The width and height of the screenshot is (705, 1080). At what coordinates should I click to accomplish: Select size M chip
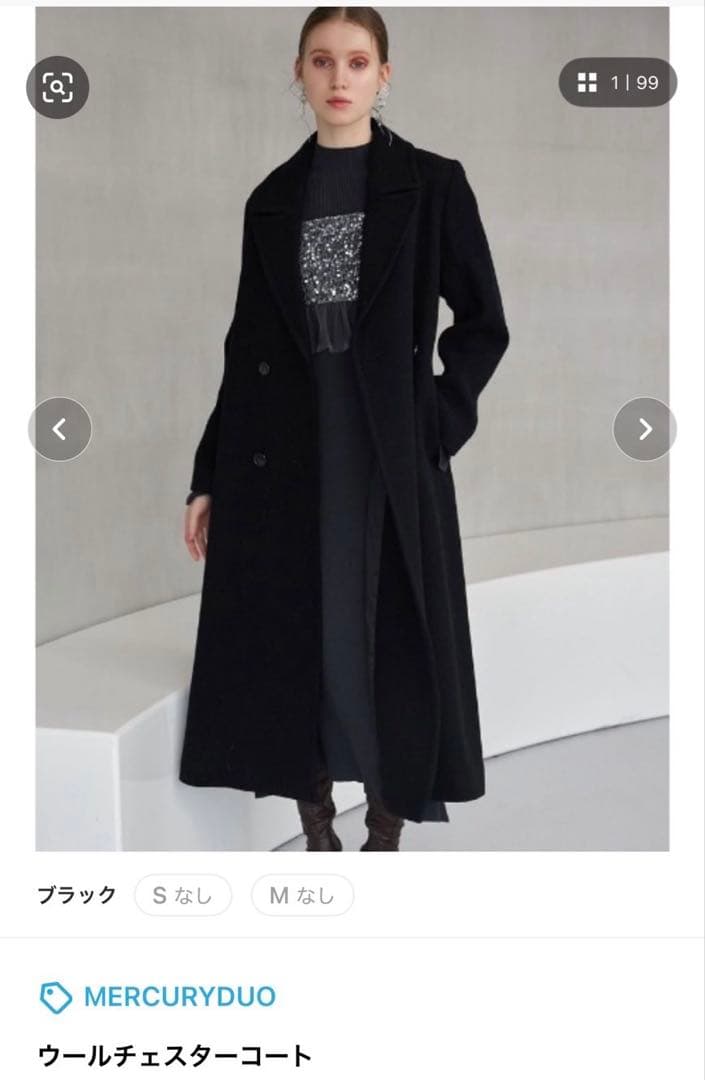pyautogui.click(x=302, y=895)
